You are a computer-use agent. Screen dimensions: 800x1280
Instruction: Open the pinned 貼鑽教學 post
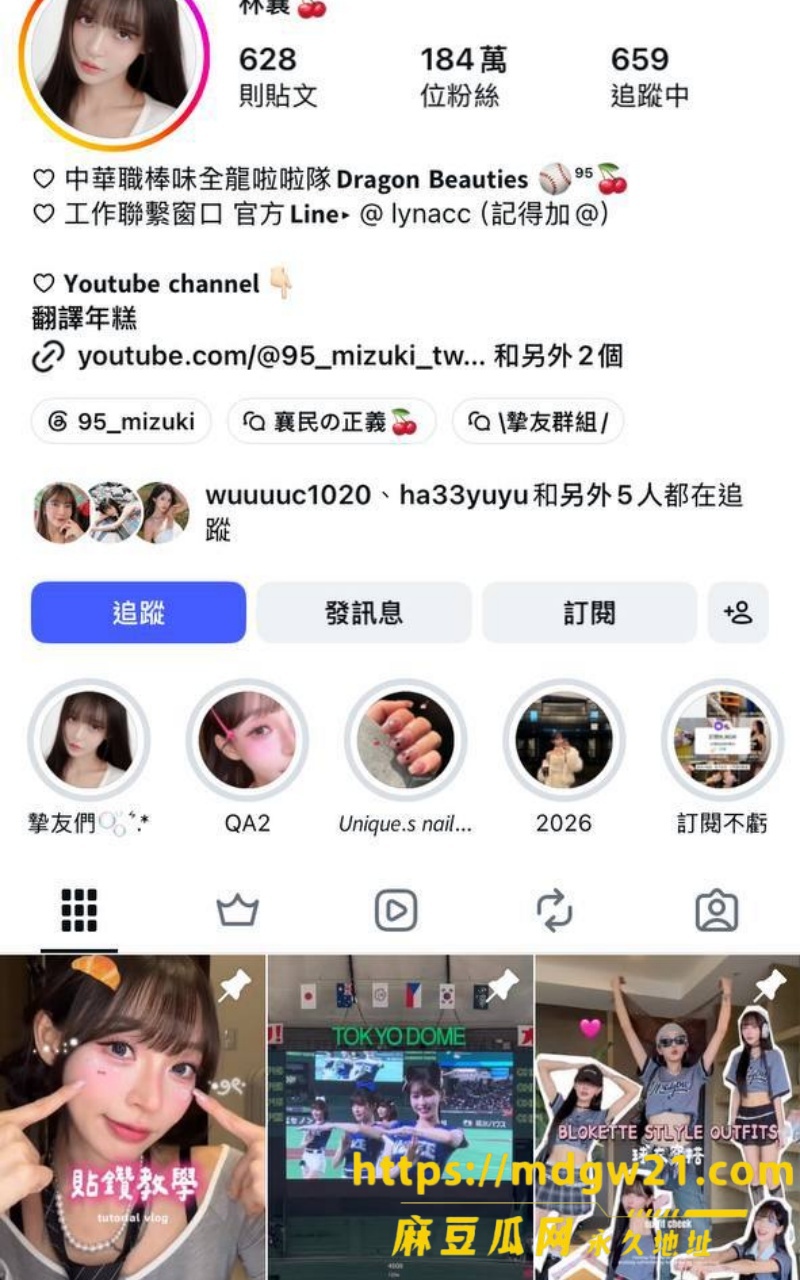[132, 1117]
